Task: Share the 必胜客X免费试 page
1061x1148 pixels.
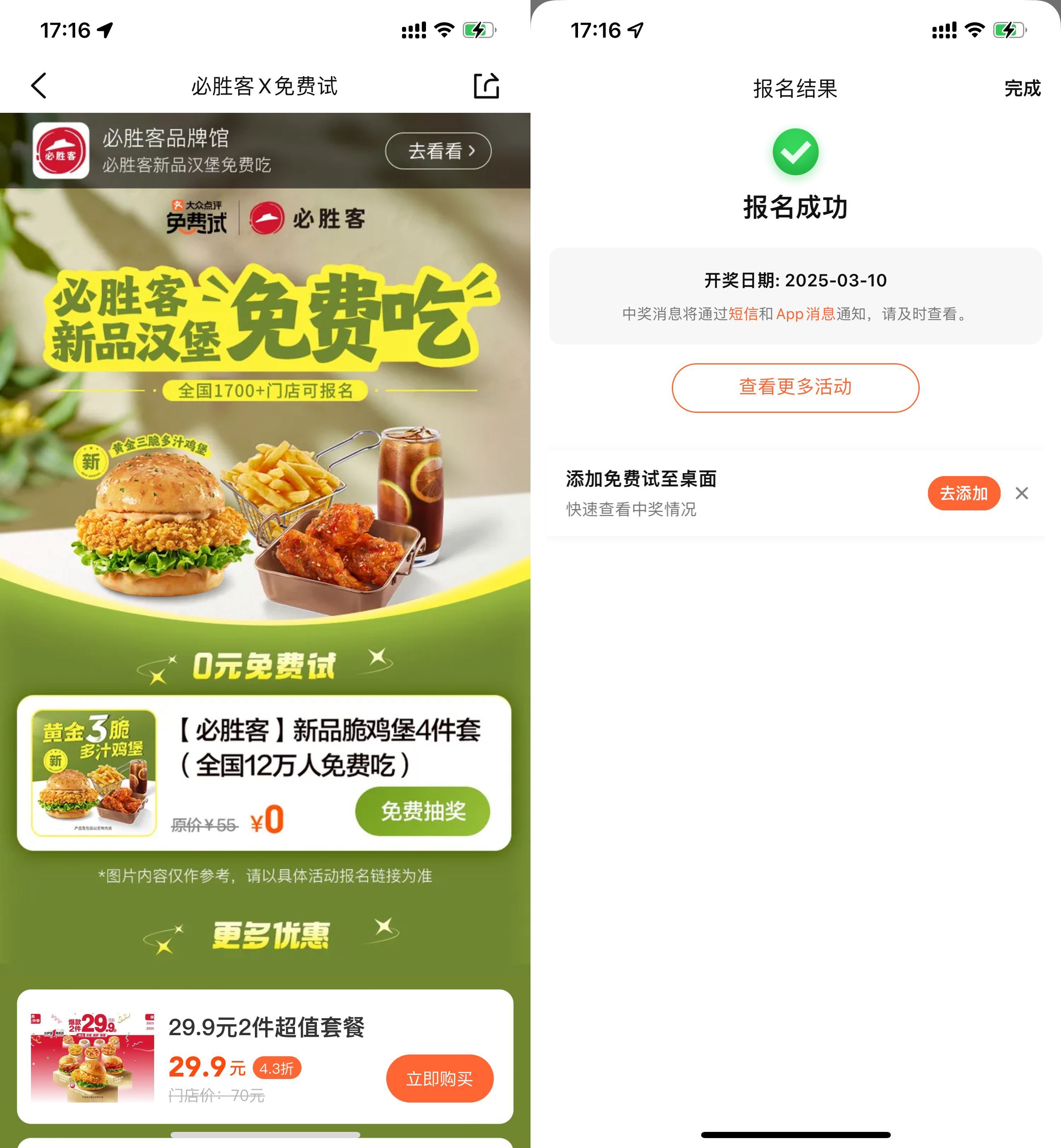Action: [x=486, y=86]
